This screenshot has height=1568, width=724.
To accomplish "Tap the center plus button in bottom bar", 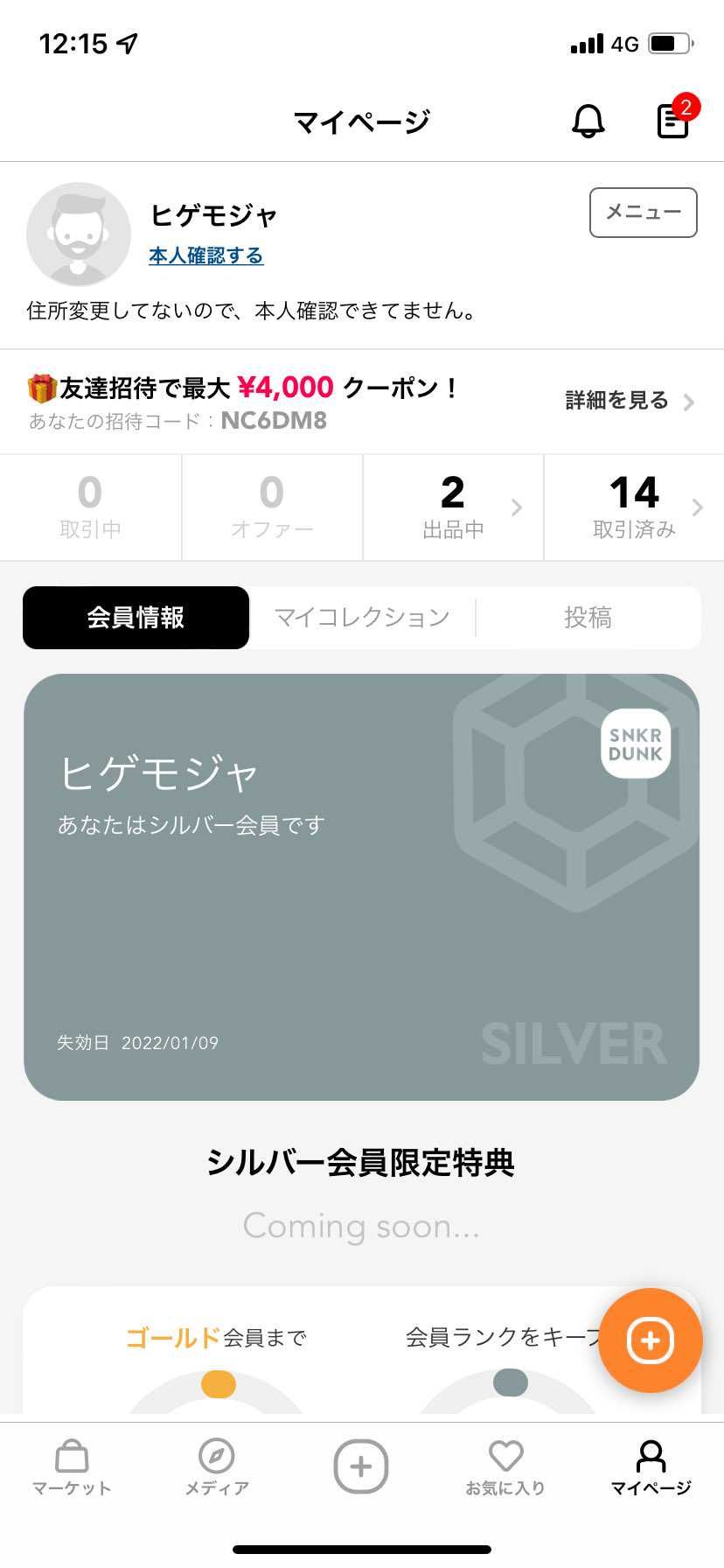I will click(361, 1466).
